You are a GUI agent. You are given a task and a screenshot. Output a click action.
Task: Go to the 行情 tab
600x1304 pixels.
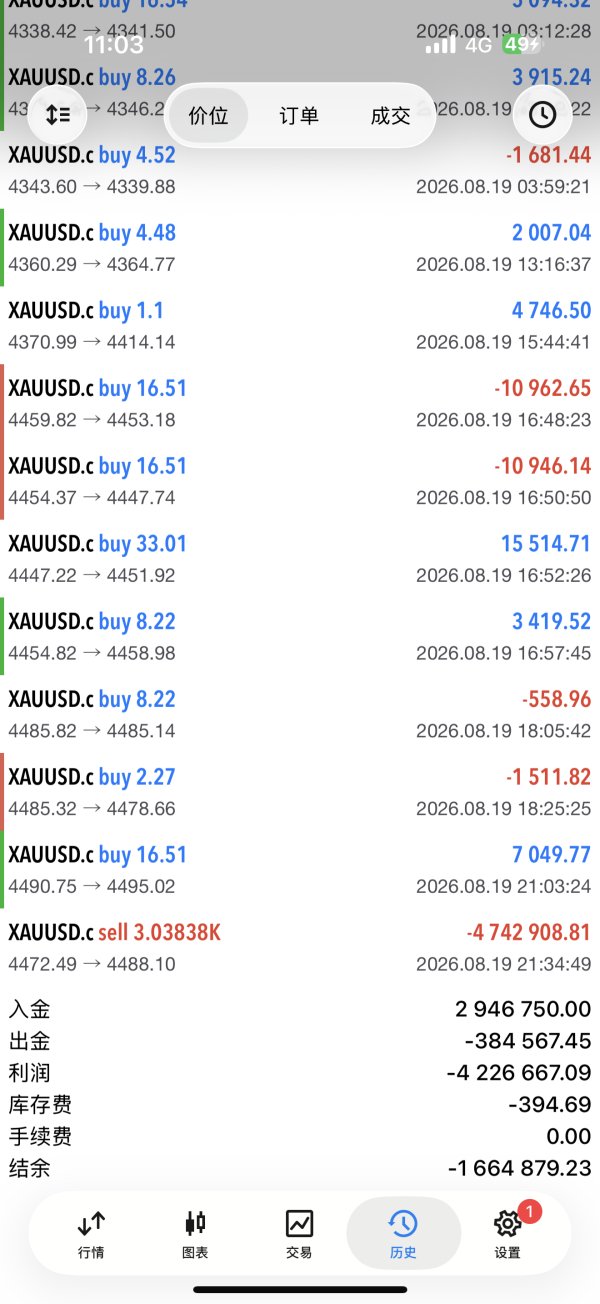coord(91,1233)
